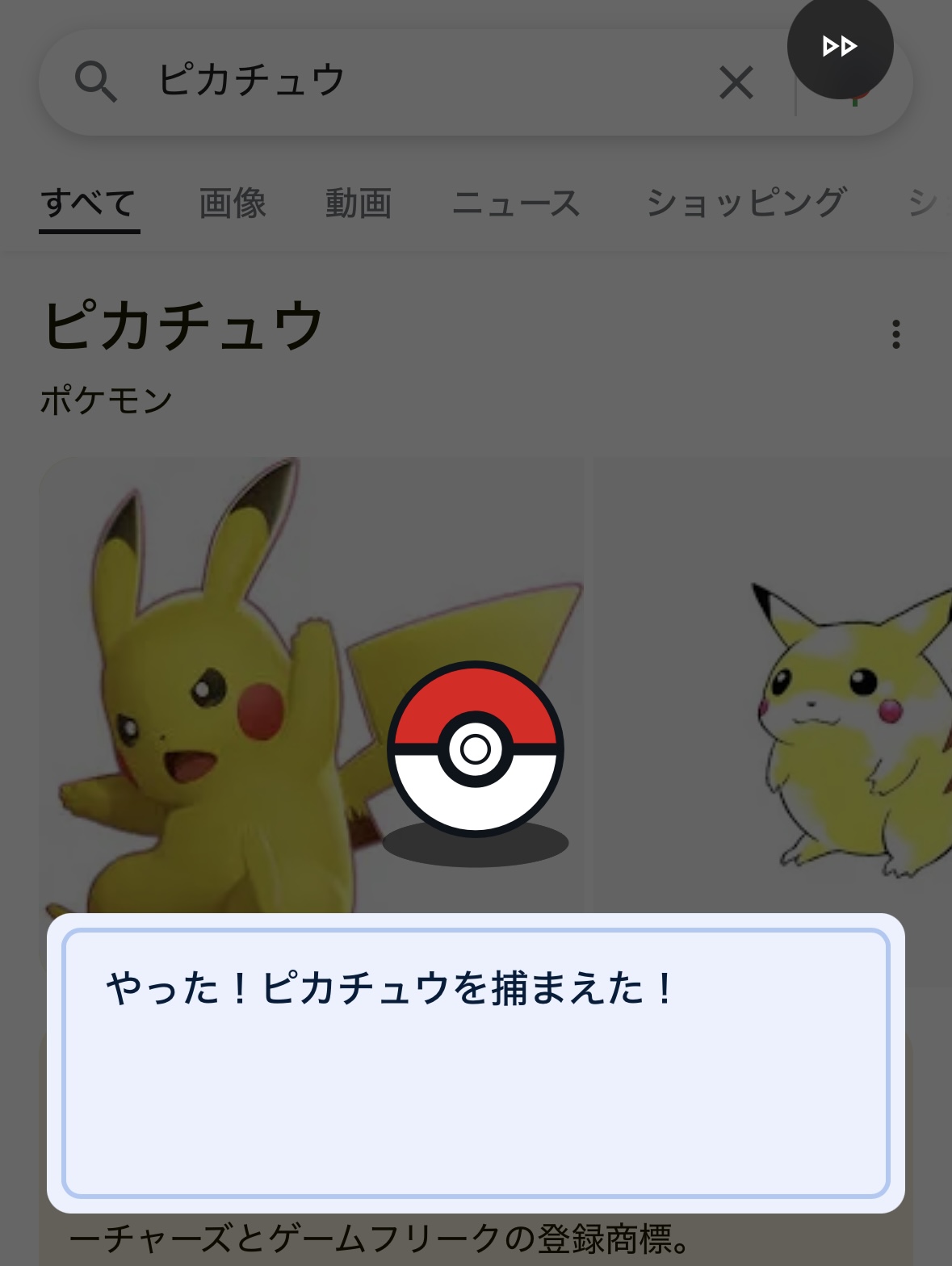Screen dimensions: 952x1266
Task: Clear the ピカチュウ search text
Action: coord(736,82)
